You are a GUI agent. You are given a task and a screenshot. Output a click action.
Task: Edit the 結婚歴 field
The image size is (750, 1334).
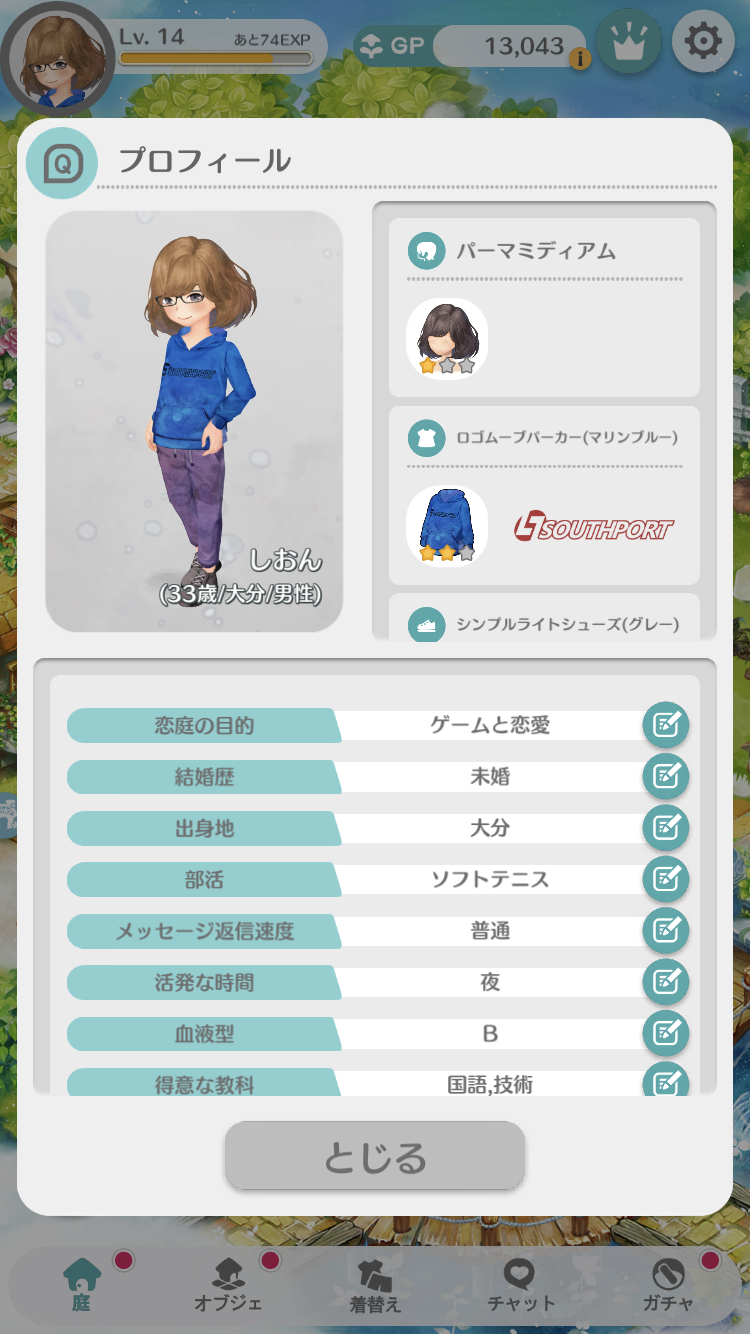pos(666,776)
